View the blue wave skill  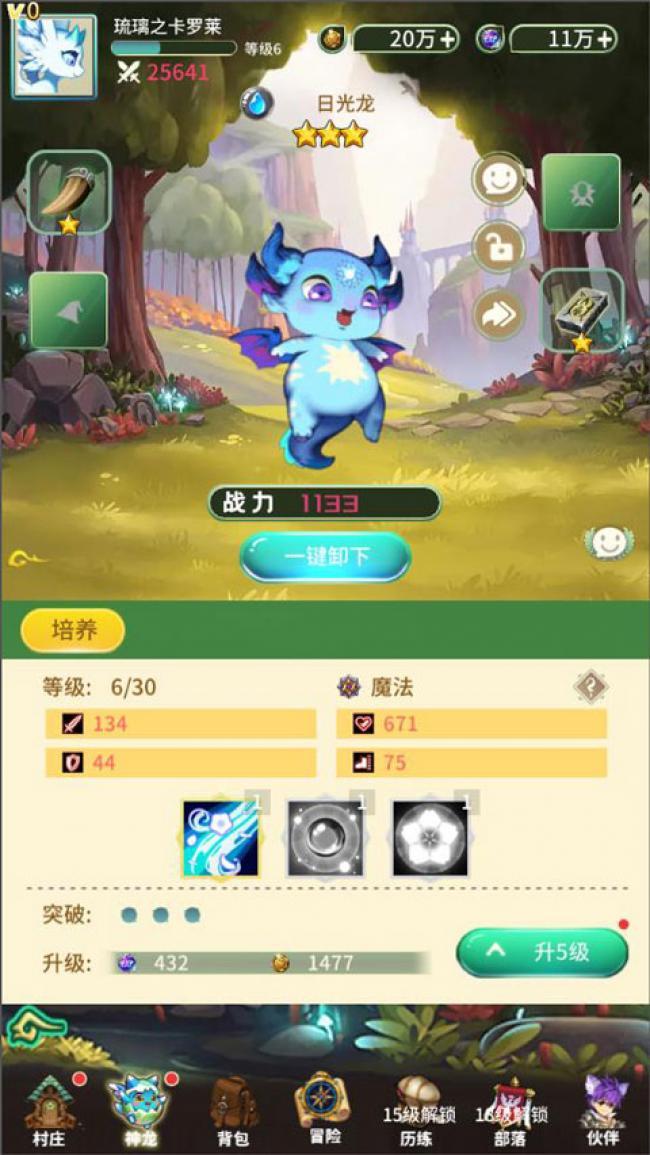221,838
